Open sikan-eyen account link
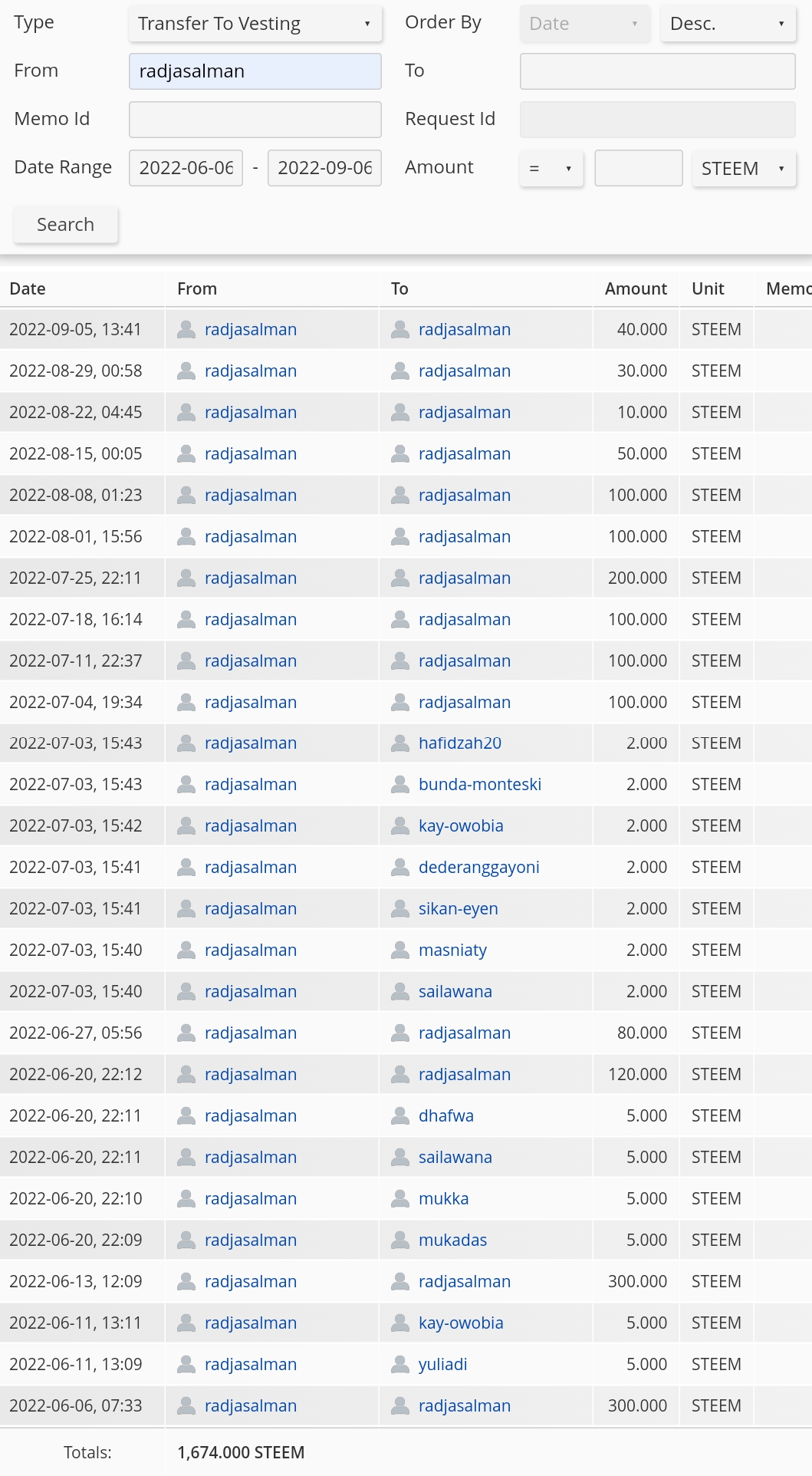This screenshot has height=1476, width=812. 458,909
